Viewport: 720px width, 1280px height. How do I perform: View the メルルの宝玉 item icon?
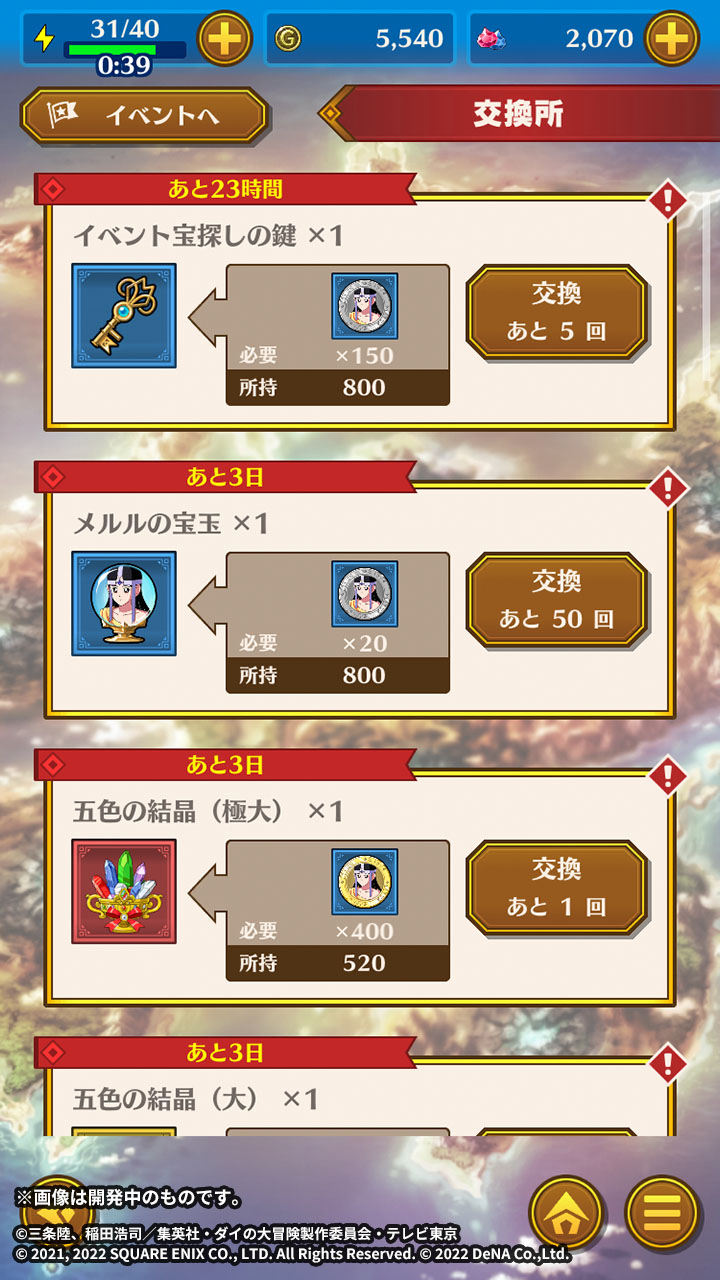click(124, 604)
